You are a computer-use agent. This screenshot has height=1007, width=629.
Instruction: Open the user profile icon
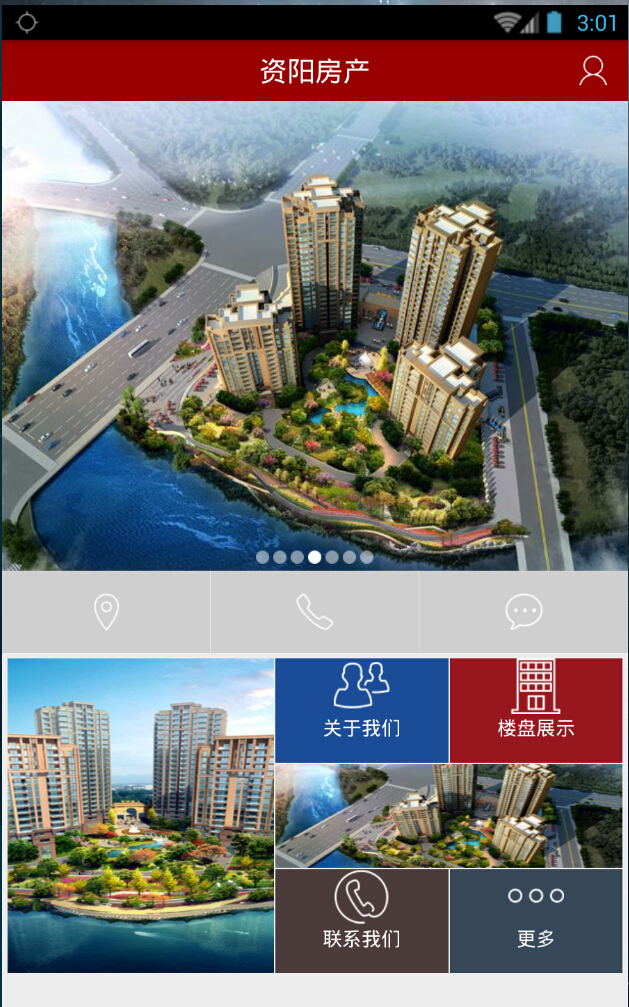(x=593, y=71)
